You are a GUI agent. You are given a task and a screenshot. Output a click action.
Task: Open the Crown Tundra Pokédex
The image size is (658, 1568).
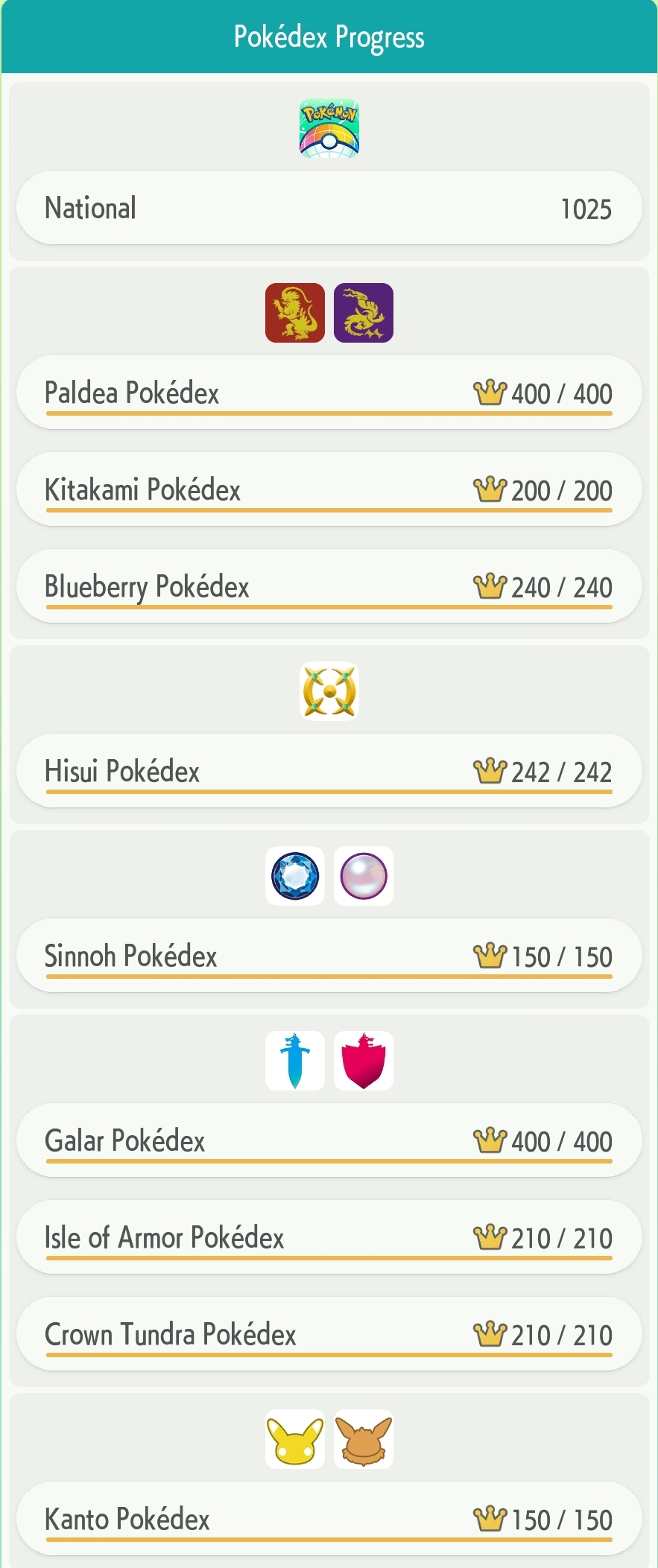pyautogui.click(x=329, y=1334)
